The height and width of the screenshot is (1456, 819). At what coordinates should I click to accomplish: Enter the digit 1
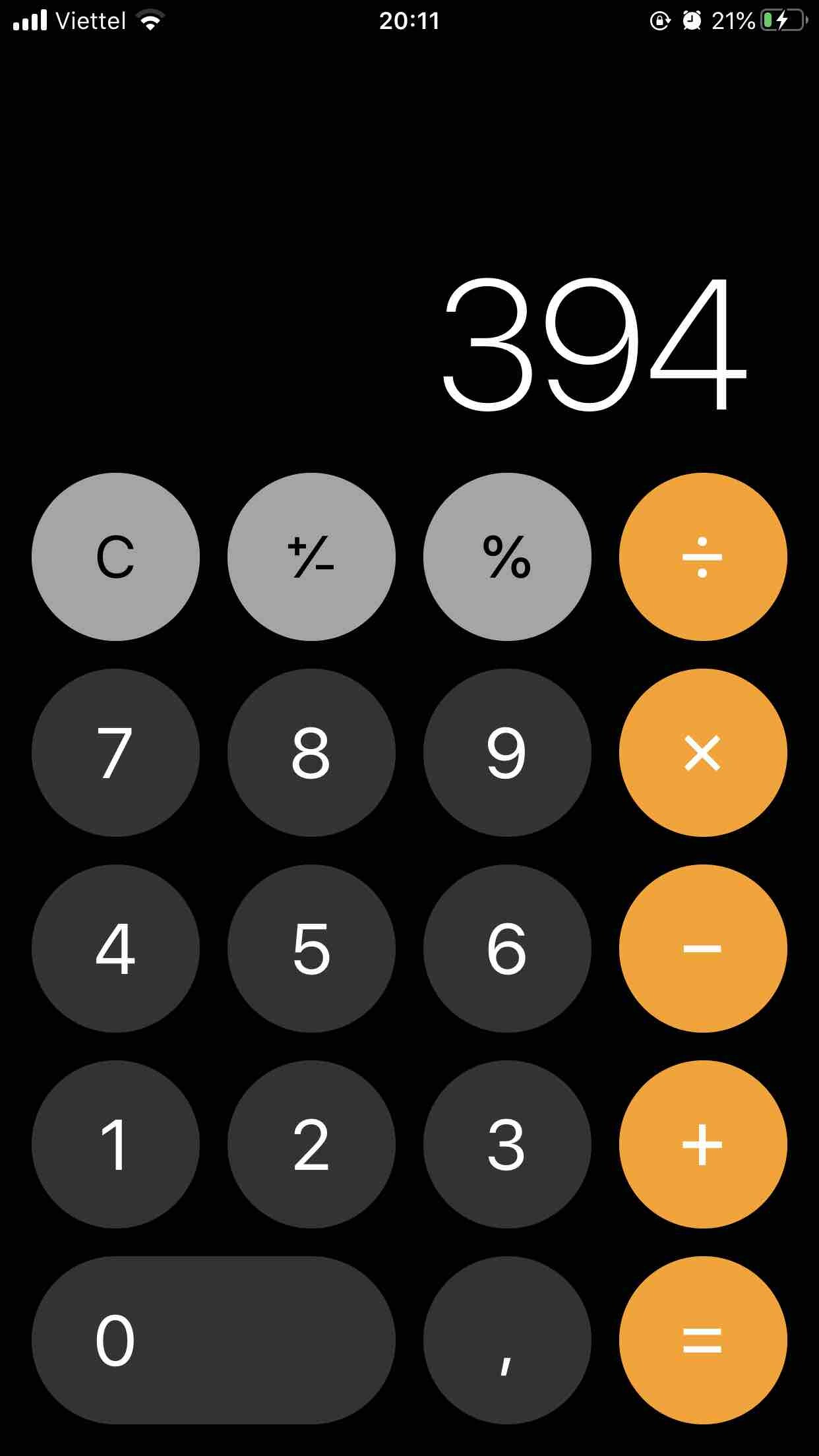point(115,1144)
